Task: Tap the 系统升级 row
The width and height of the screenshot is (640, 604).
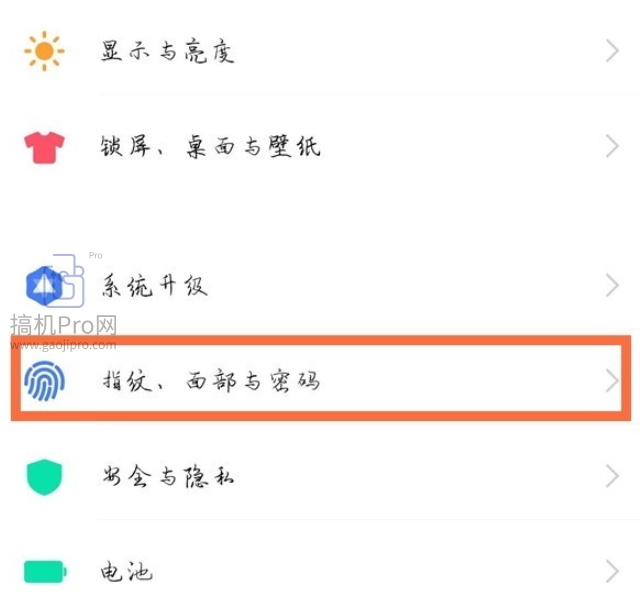Action: click(155, 287)
